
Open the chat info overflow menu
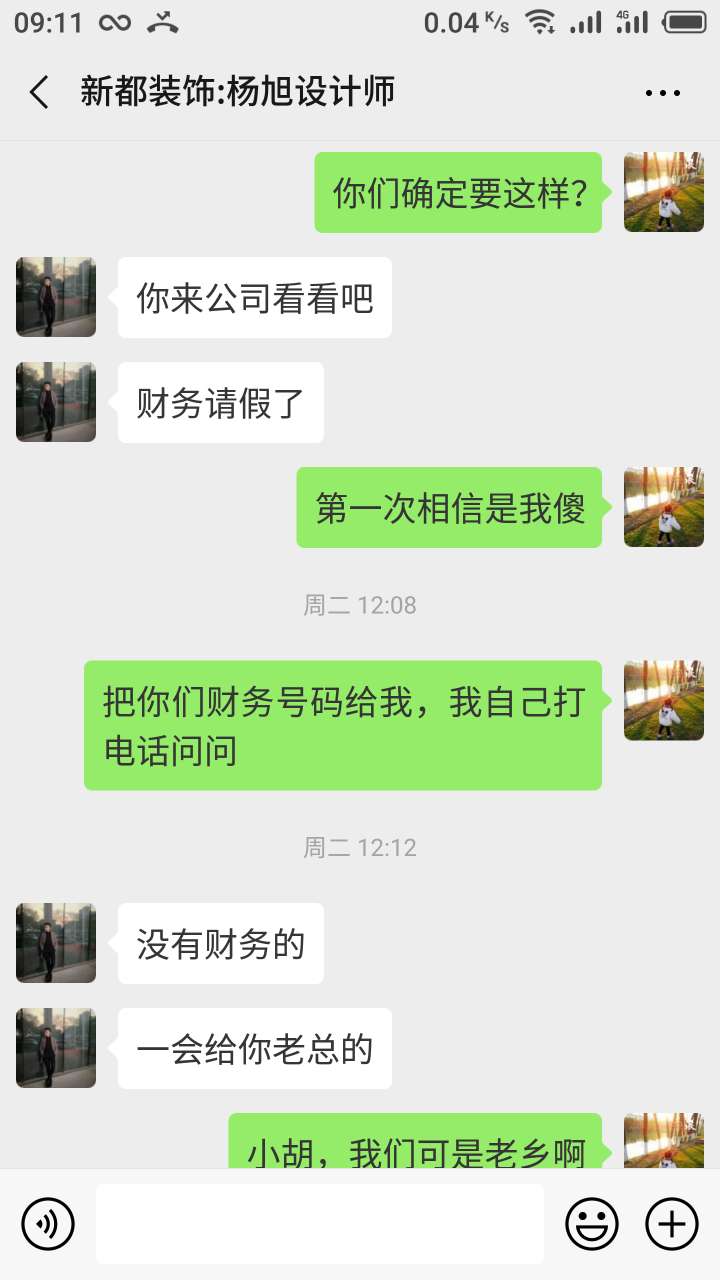pyautogui.click(x=662, y=93)
